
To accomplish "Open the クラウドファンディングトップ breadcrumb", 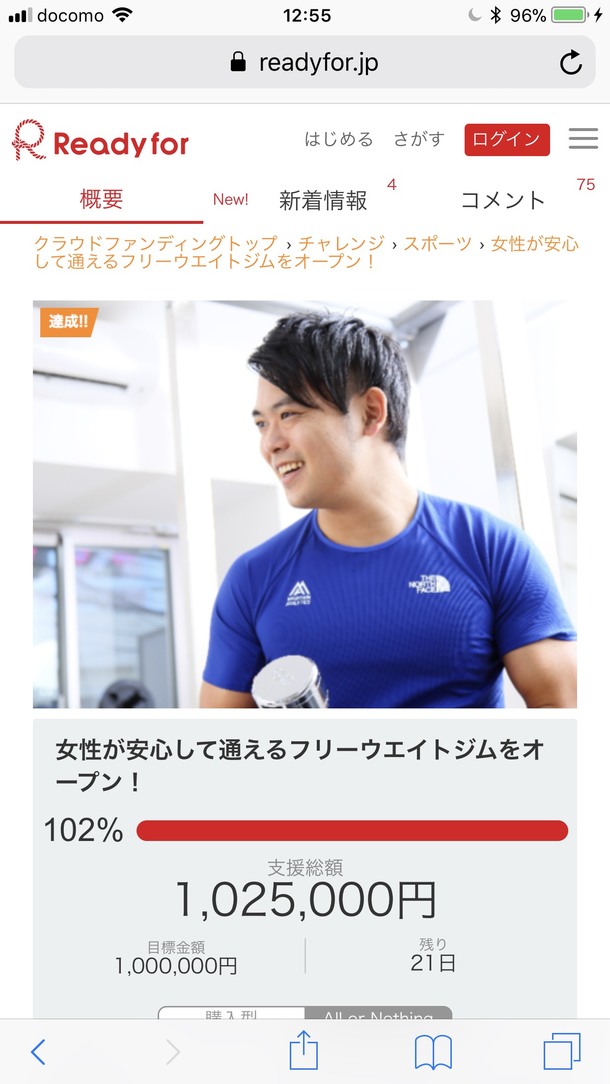I will tap(156, 244).
